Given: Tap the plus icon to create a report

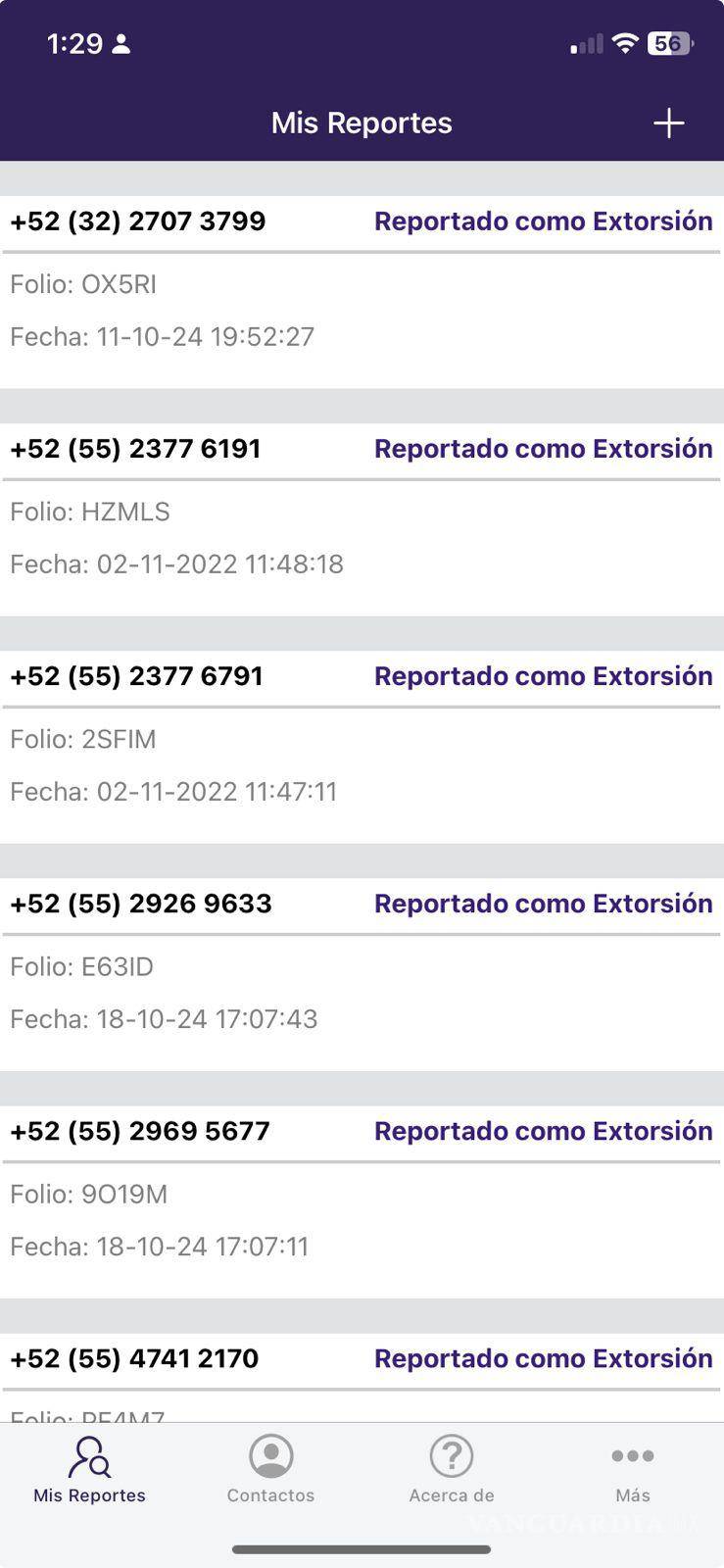Looking at the screenshot, I should 669,122.
